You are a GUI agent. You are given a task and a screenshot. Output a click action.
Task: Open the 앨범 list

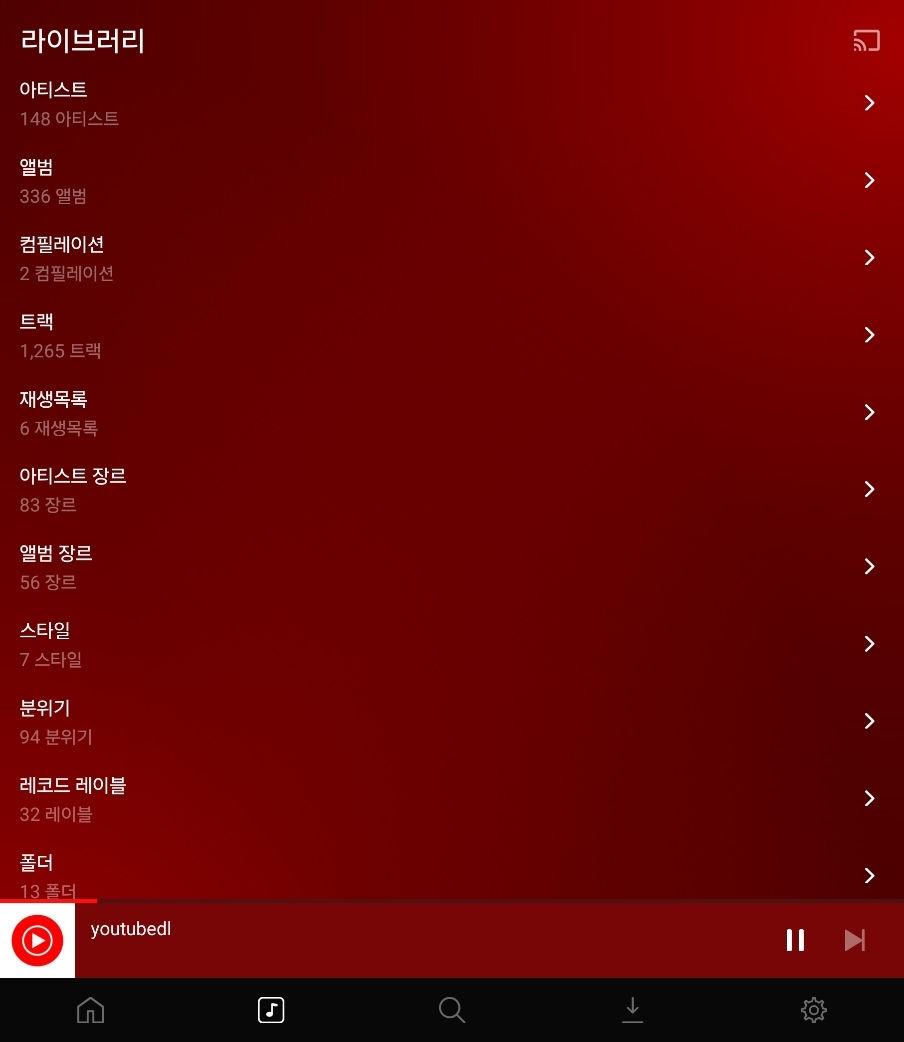450,180
